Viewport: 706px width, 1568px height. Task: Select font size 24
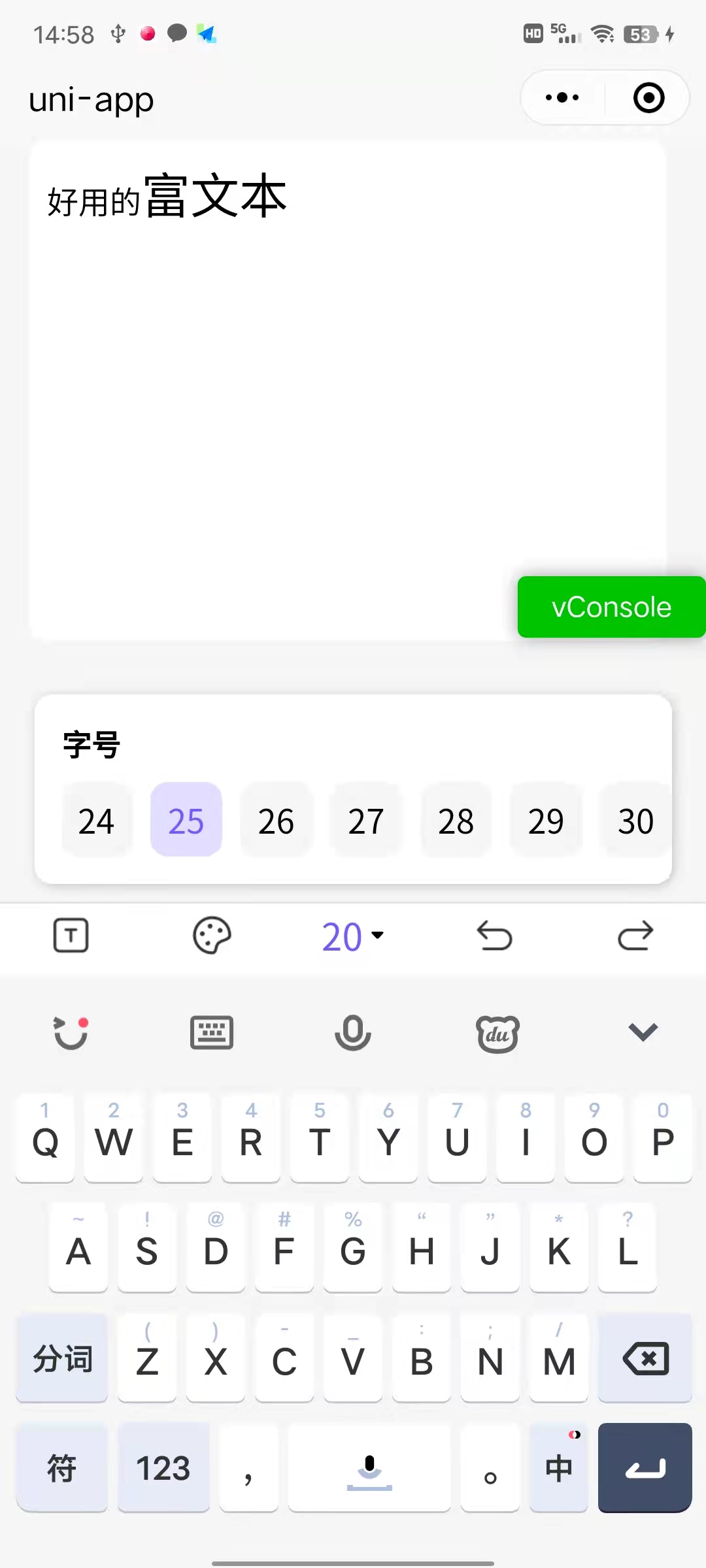[96, 821]
